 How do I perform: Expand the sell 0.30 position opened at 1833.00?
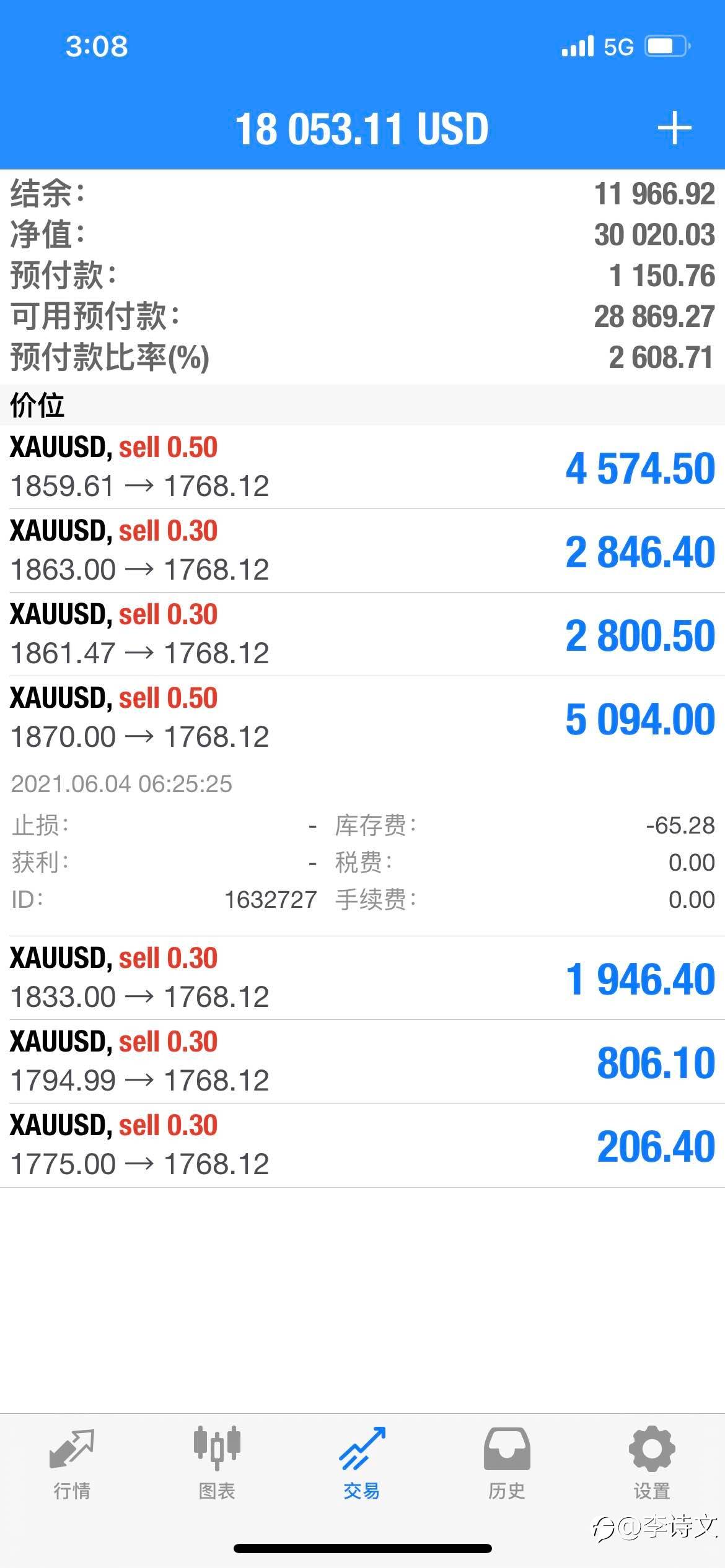click(x=362, y=978)
